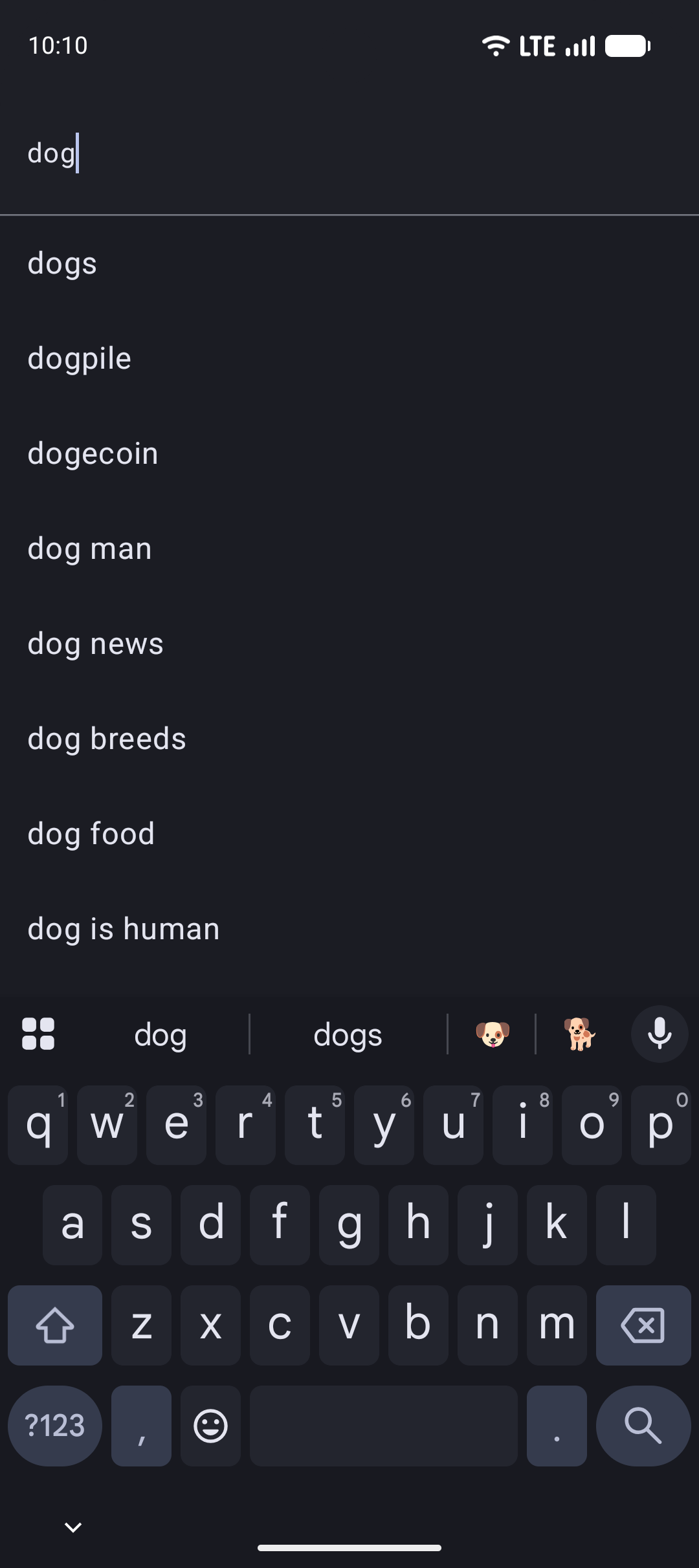Submit the search with the keyboard magnifier key
The image size is (699, 1568).
click(x=643, y=1426)
